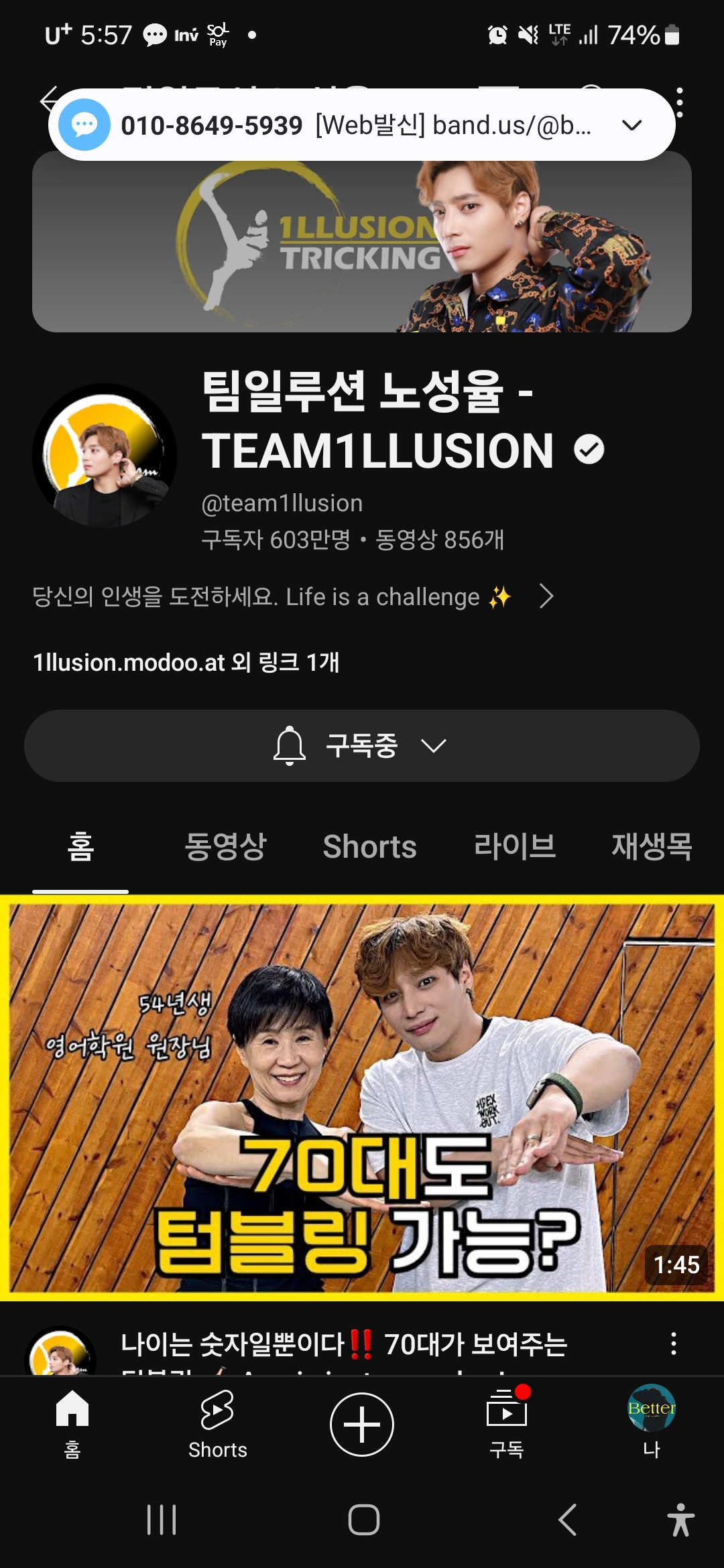Select the 홈 channel tab
The width and height of the screenshot is (724, 1568).
tap(80, 846)
